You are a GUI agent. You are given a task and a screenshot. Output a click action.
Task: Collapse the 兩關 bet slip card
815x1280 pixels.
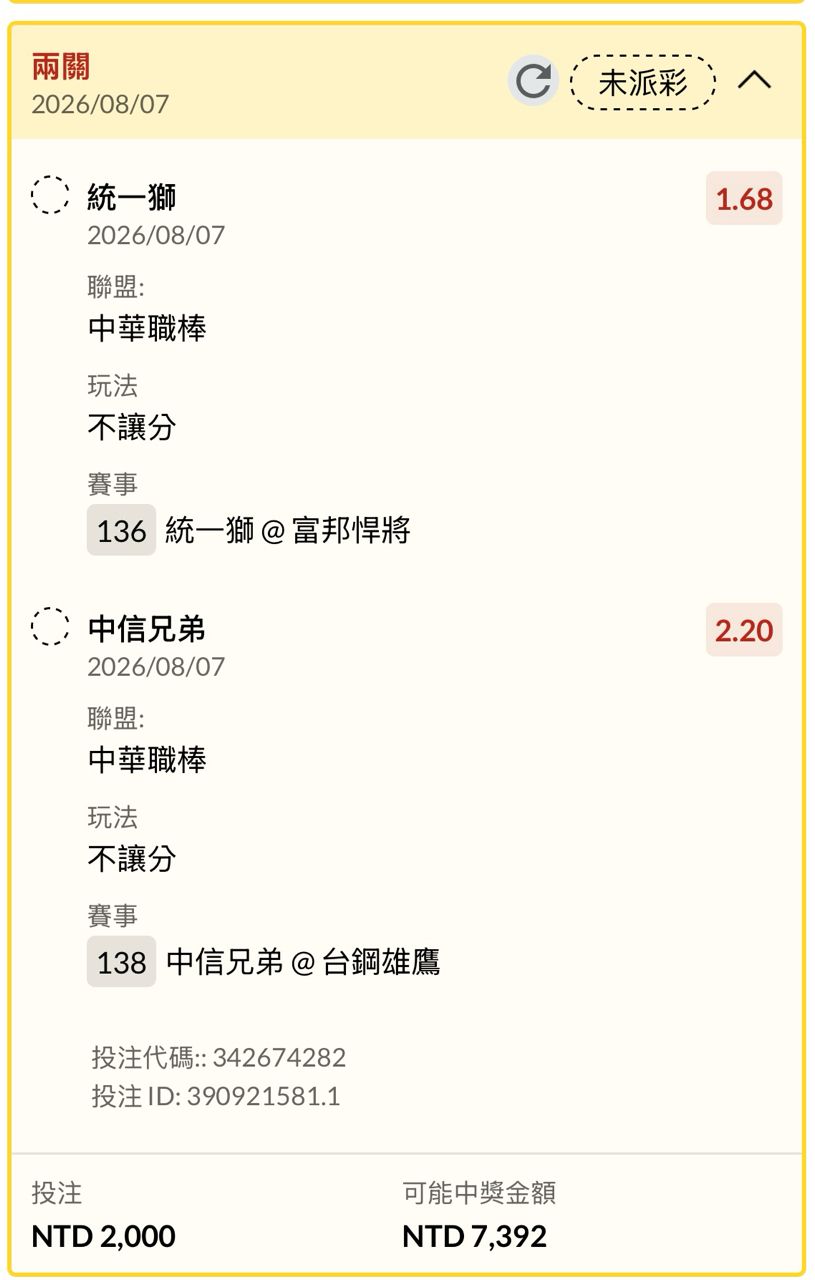(x=755, y=80)
